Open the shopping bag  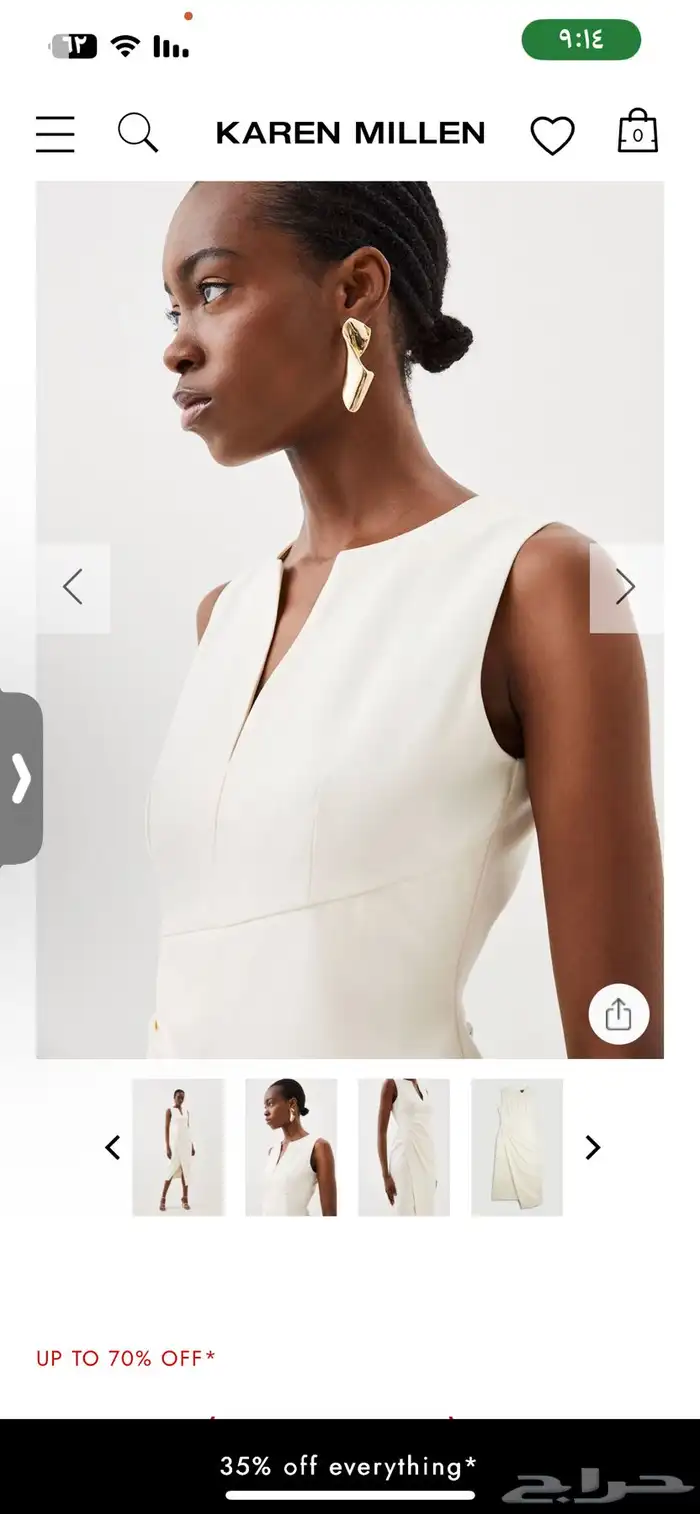click(637, 131)
